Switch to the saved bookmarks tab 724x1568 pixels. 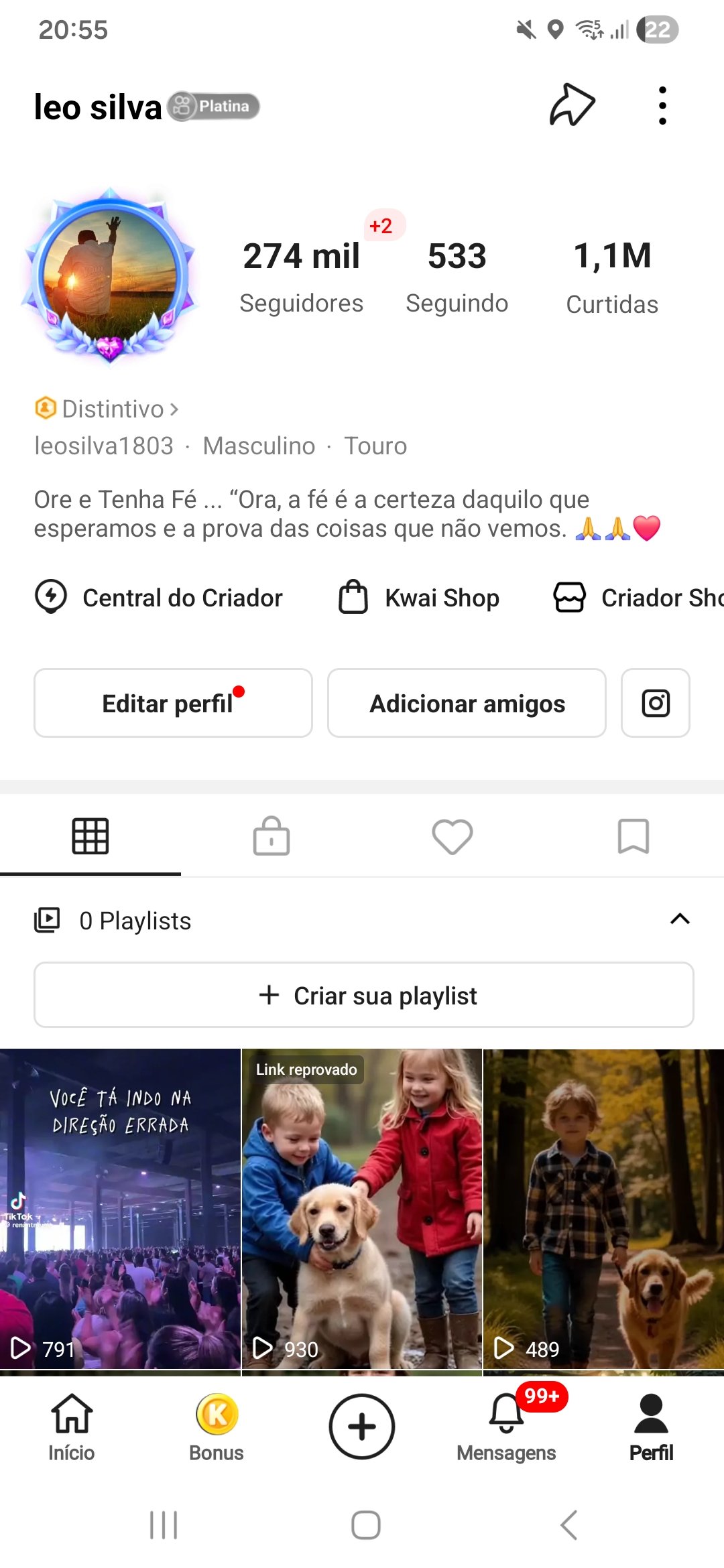[633, 836]
